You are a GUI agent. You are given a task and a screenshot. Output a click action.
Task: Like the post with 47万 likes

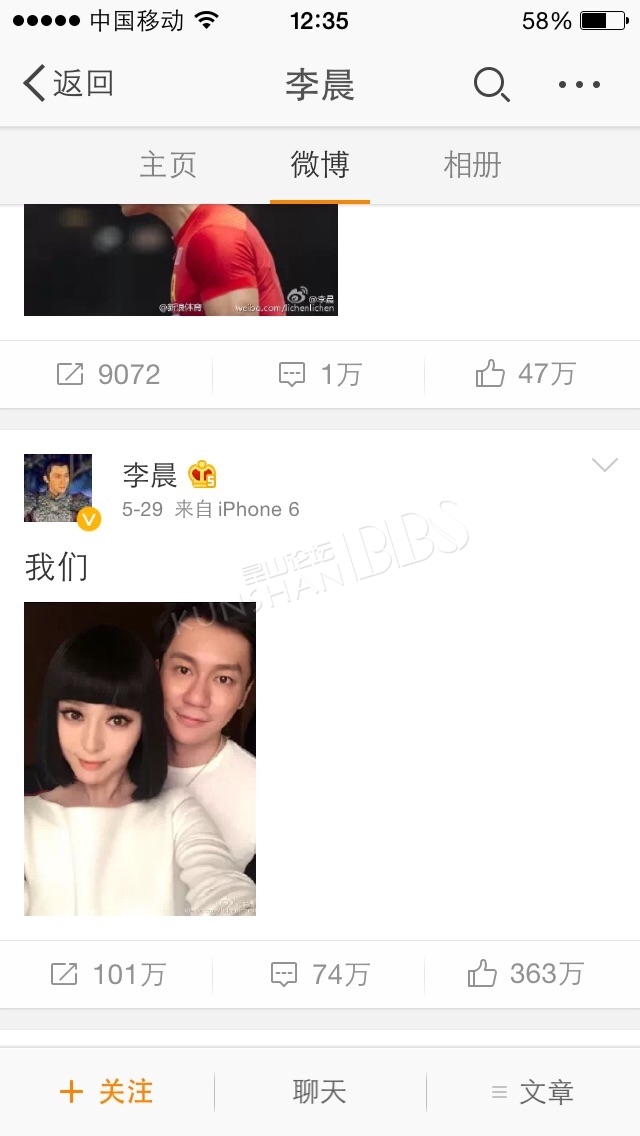pyautogui.click(x=525, y=375)
